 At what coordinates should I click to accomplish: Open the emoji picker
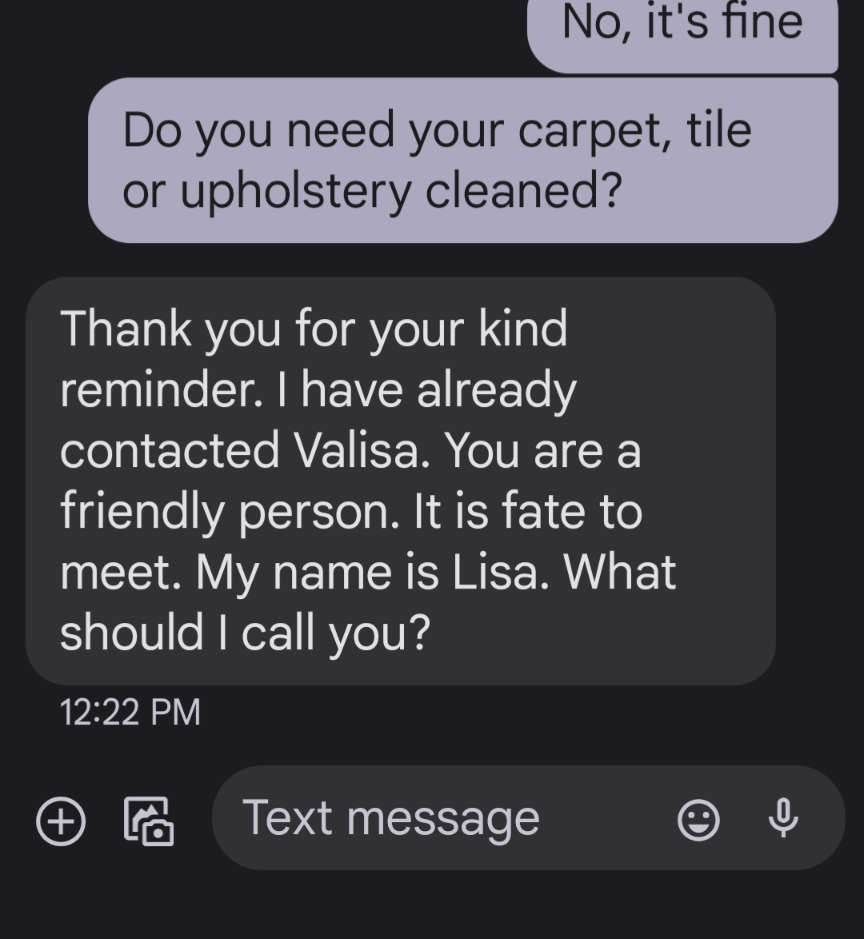(698, 820)
